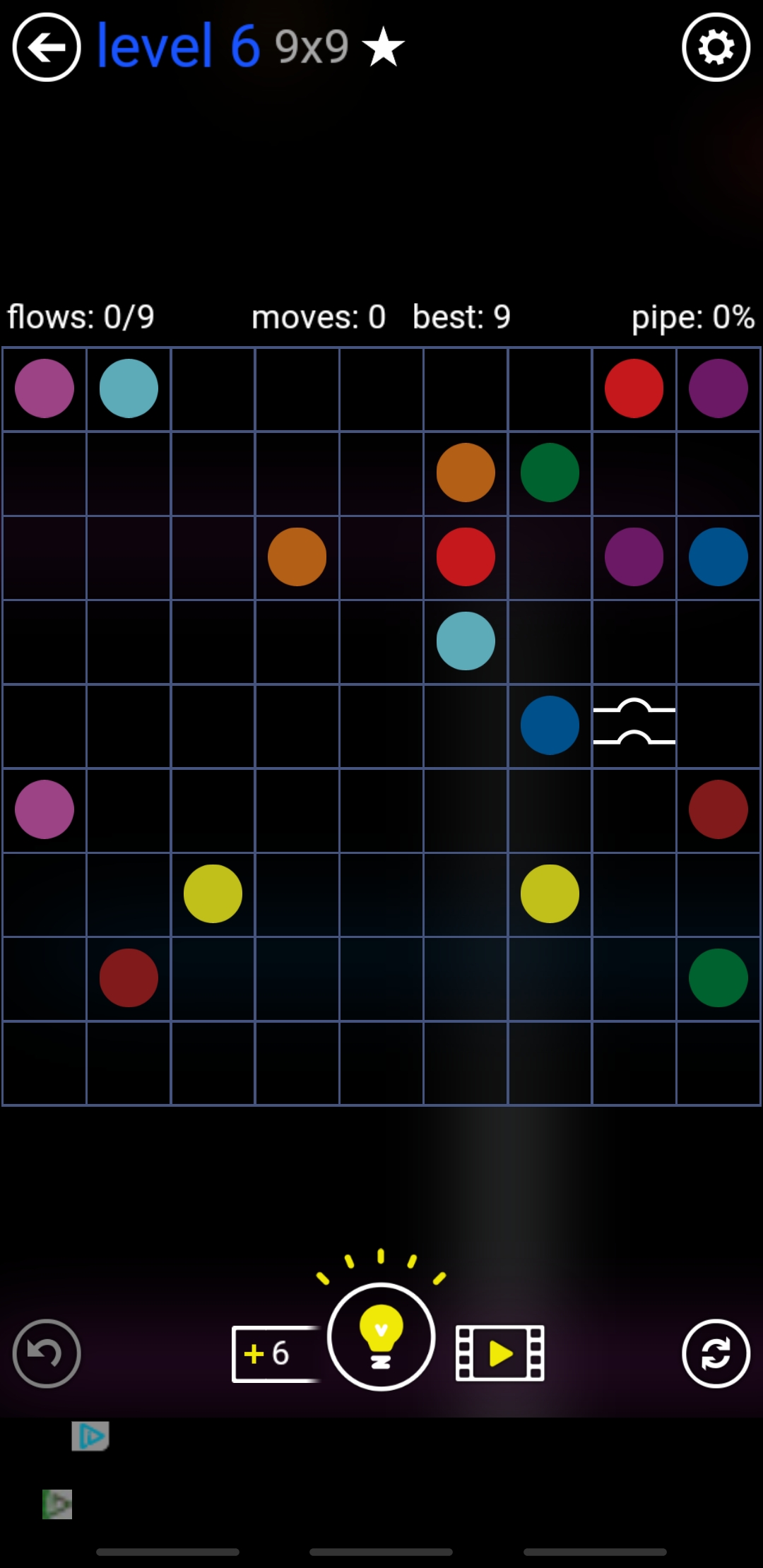This screenshot has height=1568, width=763.
Task: Select the orange dot left of the red dot
Action: coord(297,557)
